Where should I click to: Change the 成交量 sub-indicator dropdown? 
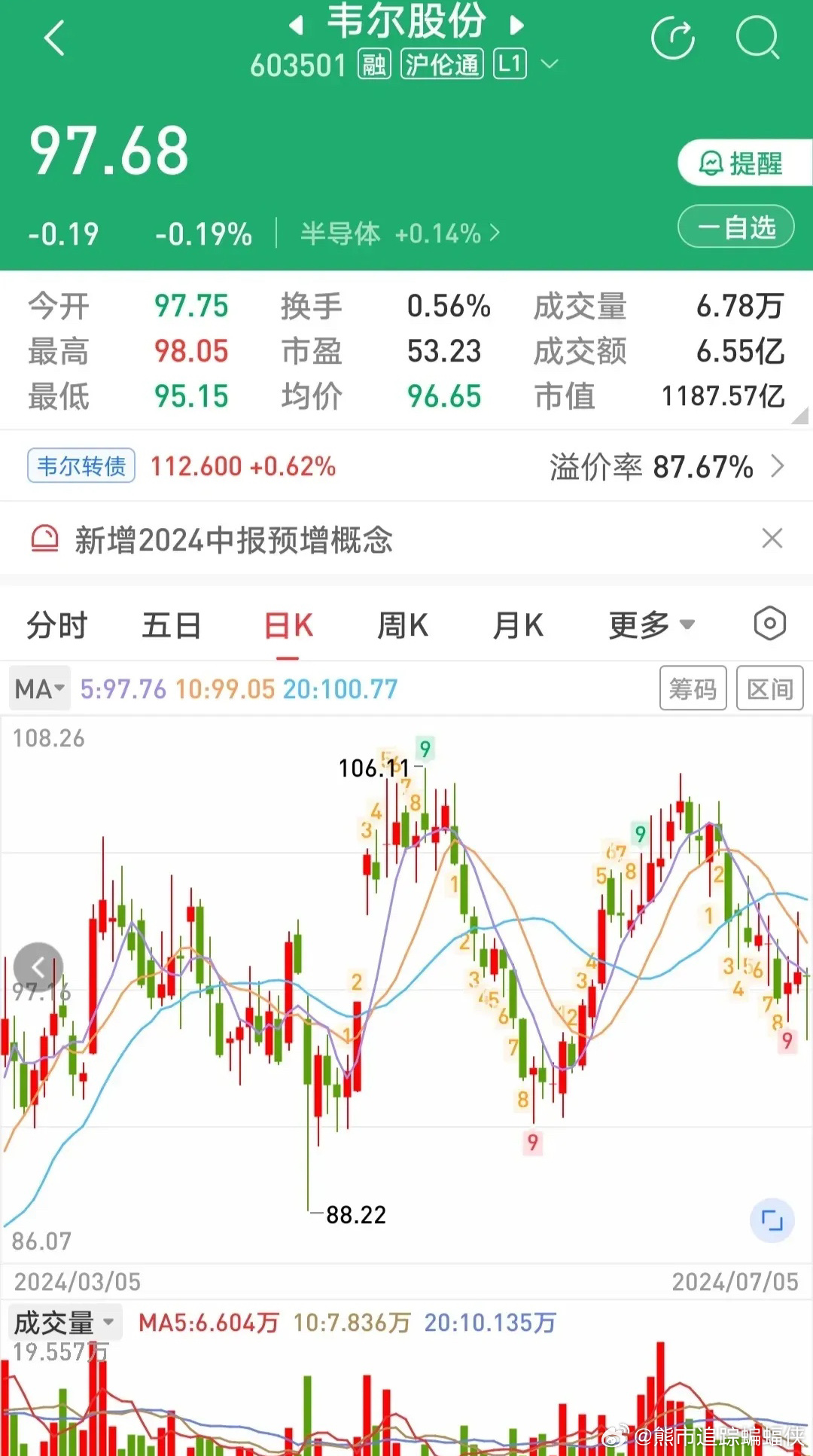click(65, 1323)
